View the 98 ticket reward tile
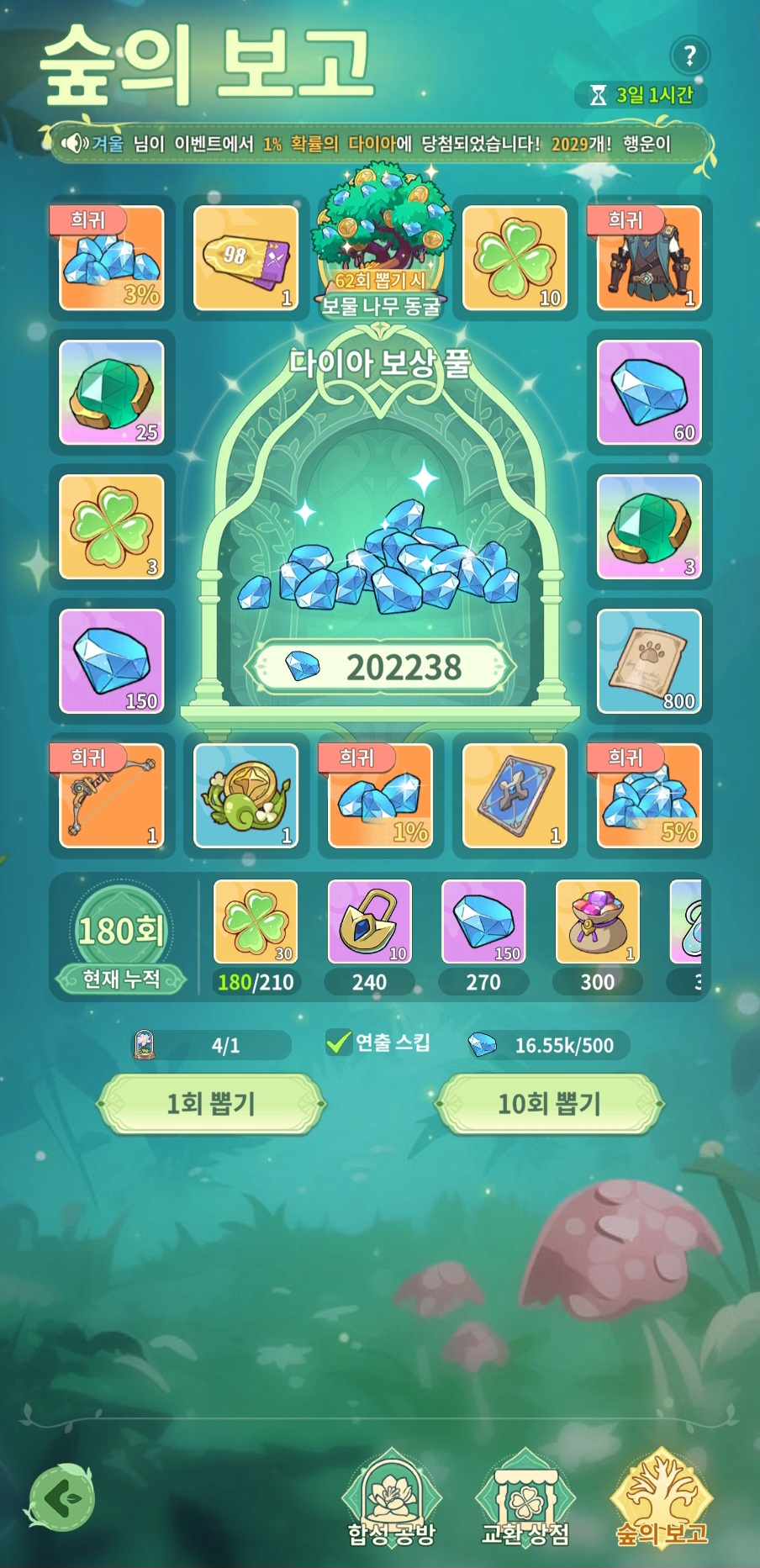The height and width of the screenshot is (1568, 760). point(246,257)
